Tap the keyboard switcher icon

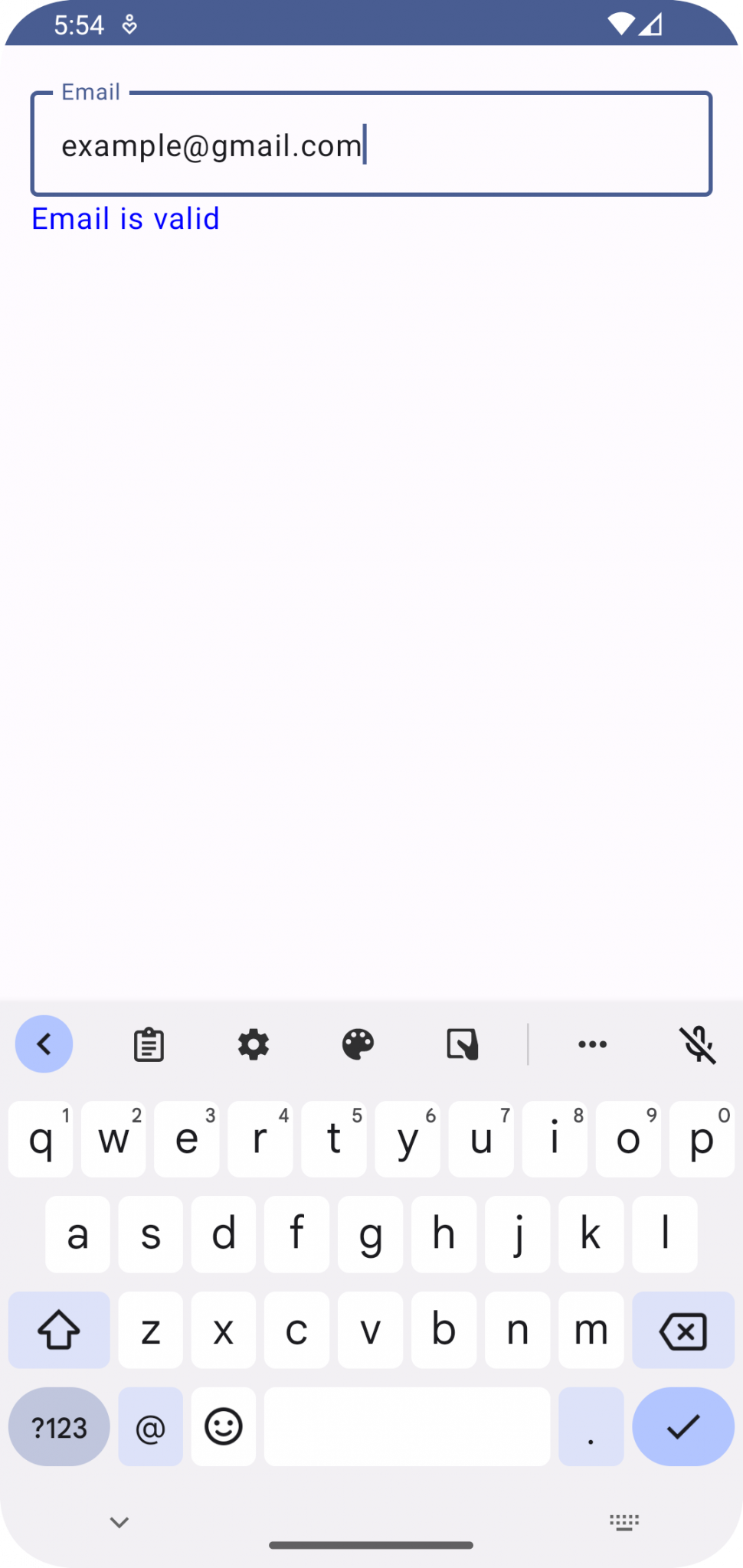click(x=624, y=1522)
